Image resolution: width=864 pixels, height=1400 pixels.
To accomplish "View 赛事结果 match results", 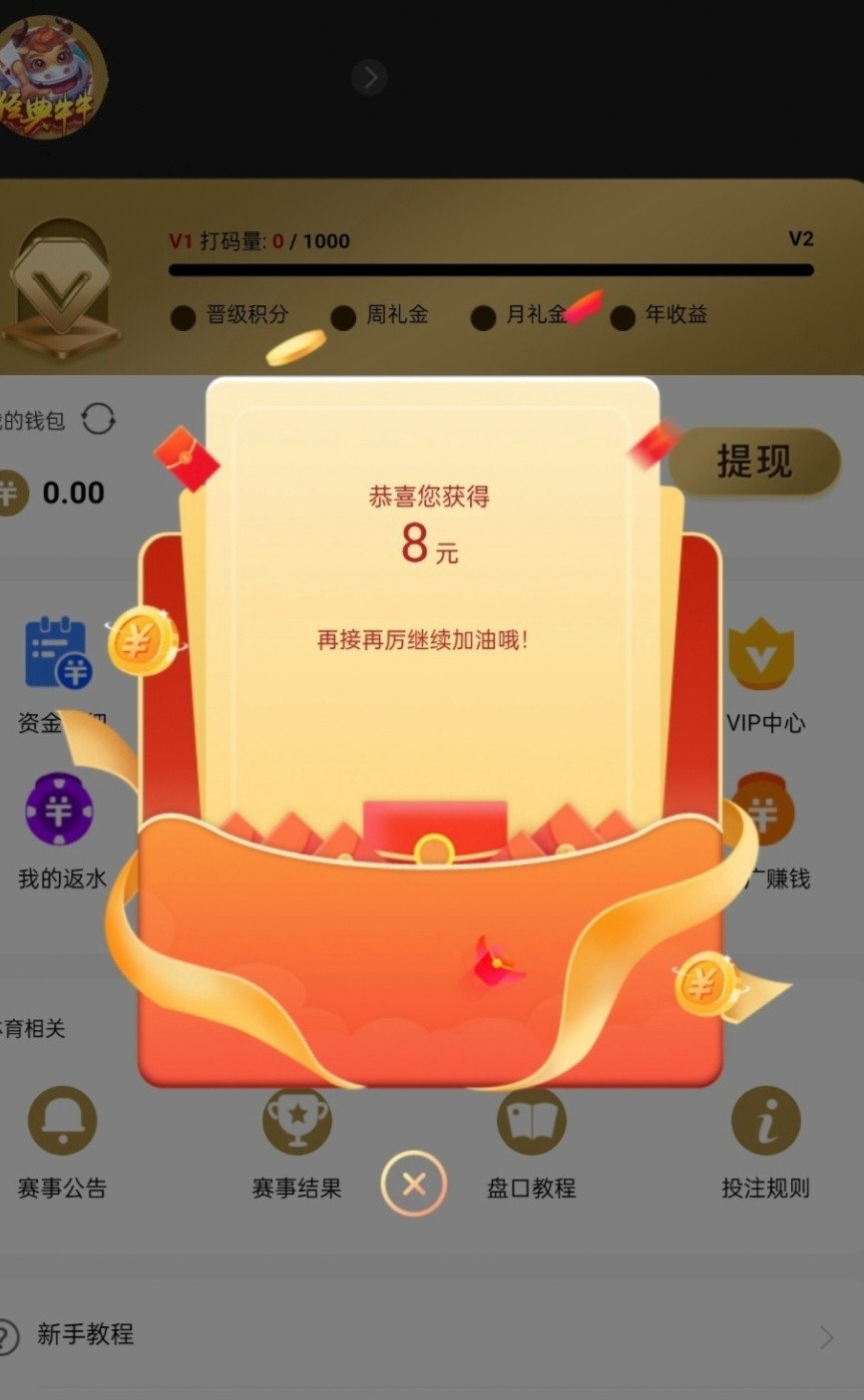I will coord(296,1142).
